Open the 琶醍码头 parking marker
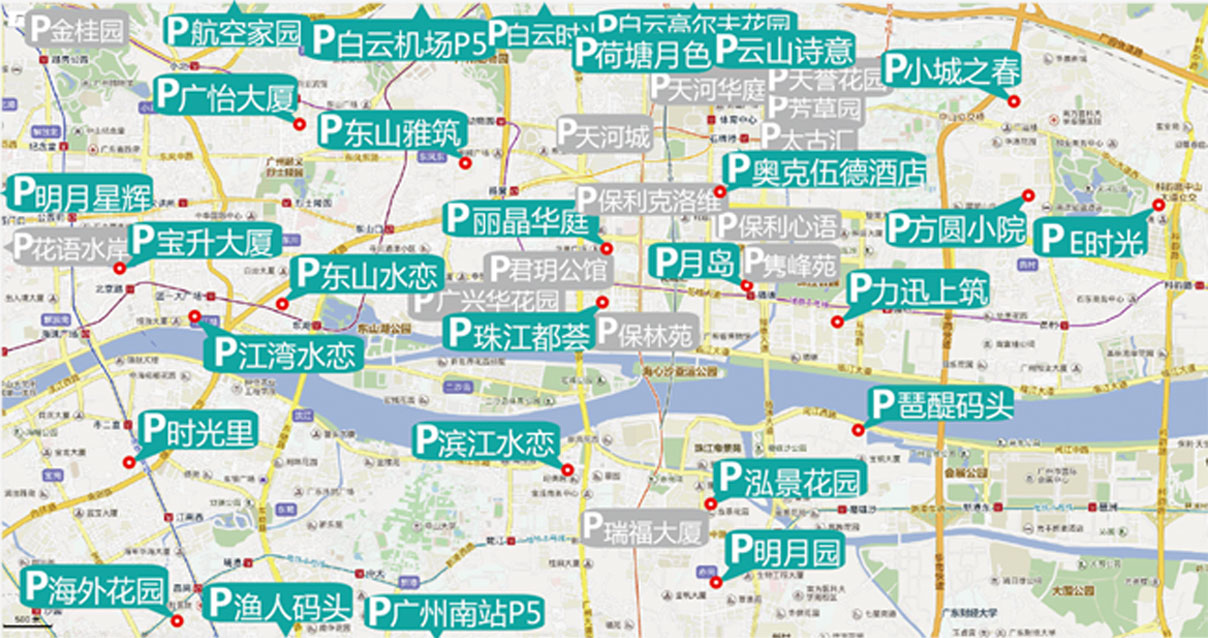 [x=940, y=404]
